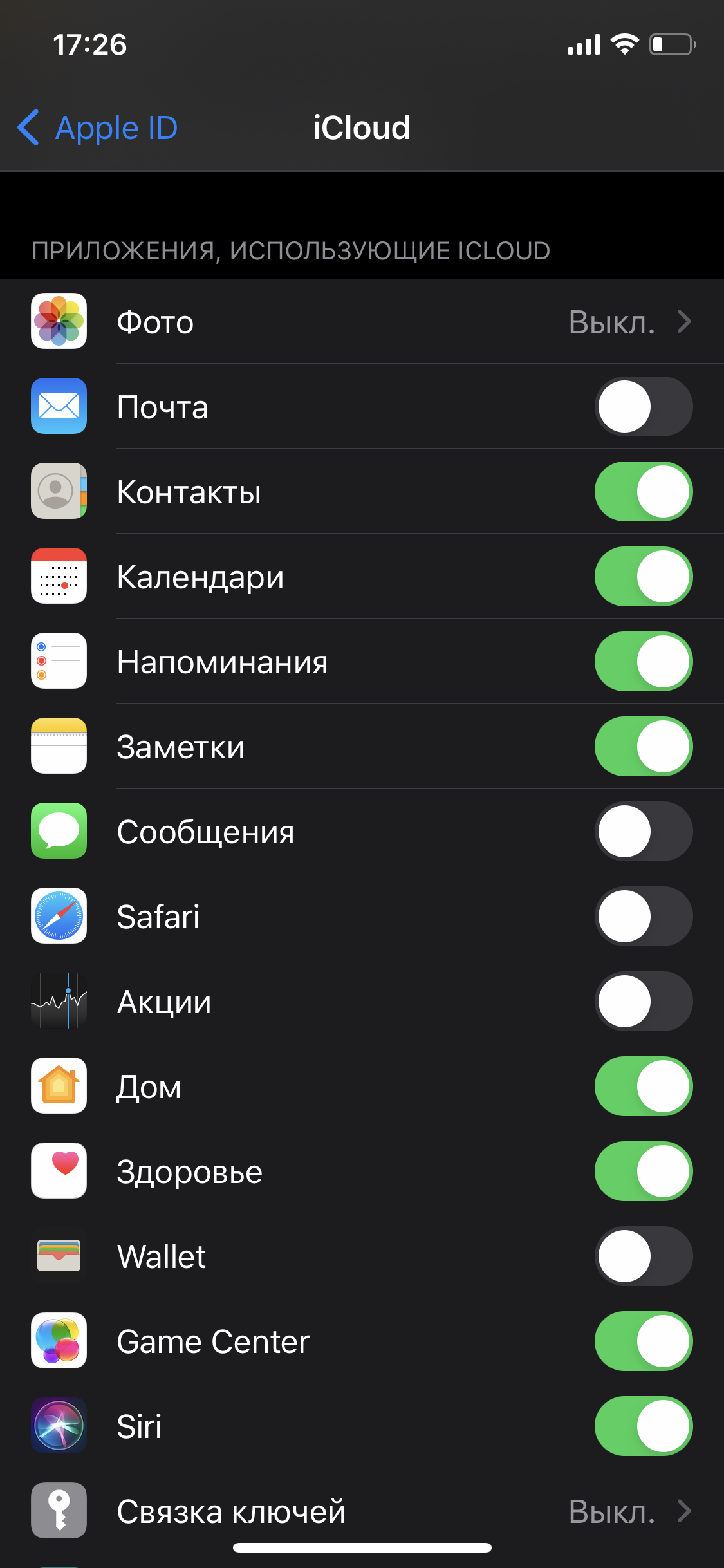
Task: Open Фото settings via chevron
Action: click(x=684, y=322)
